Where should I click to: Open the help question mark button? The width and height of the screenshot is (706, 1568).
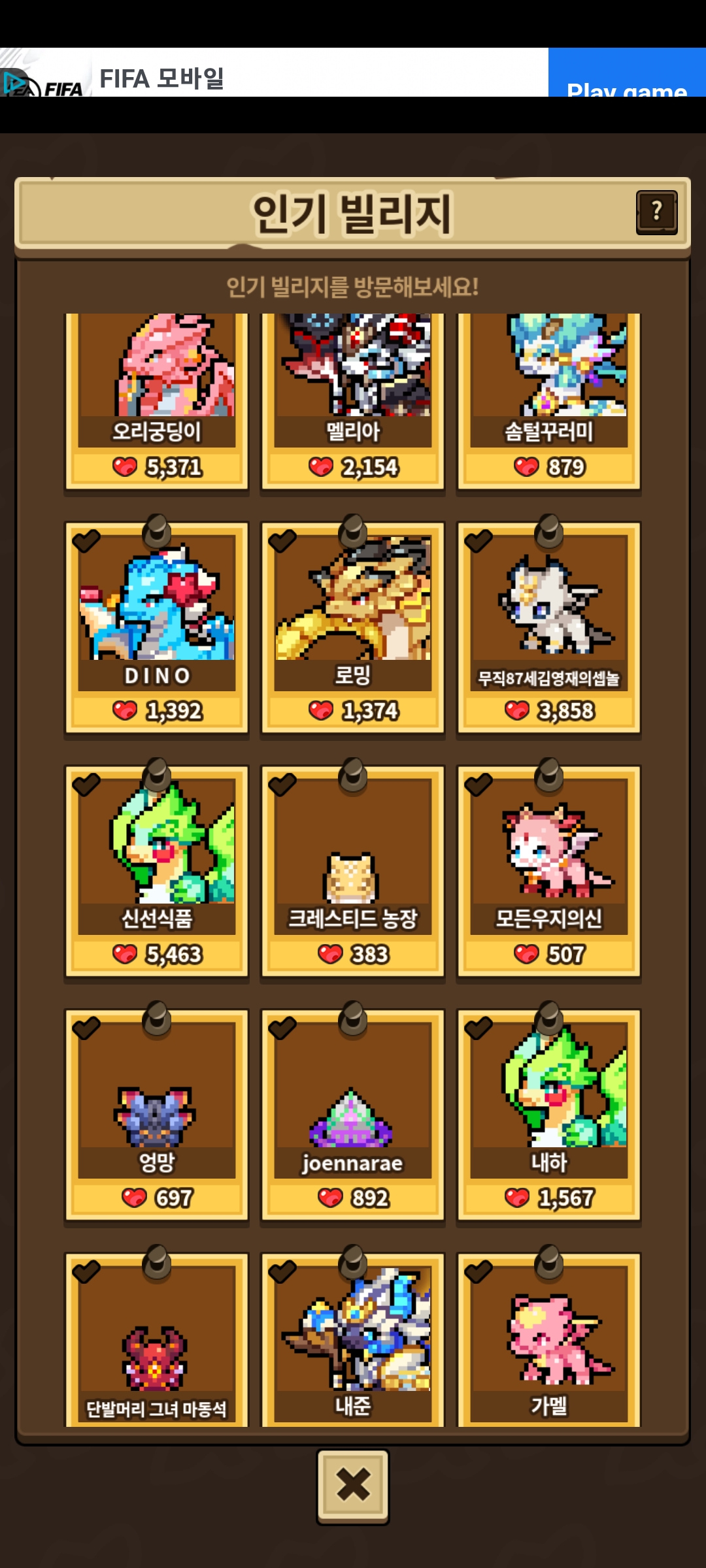[x=656, y=212]
